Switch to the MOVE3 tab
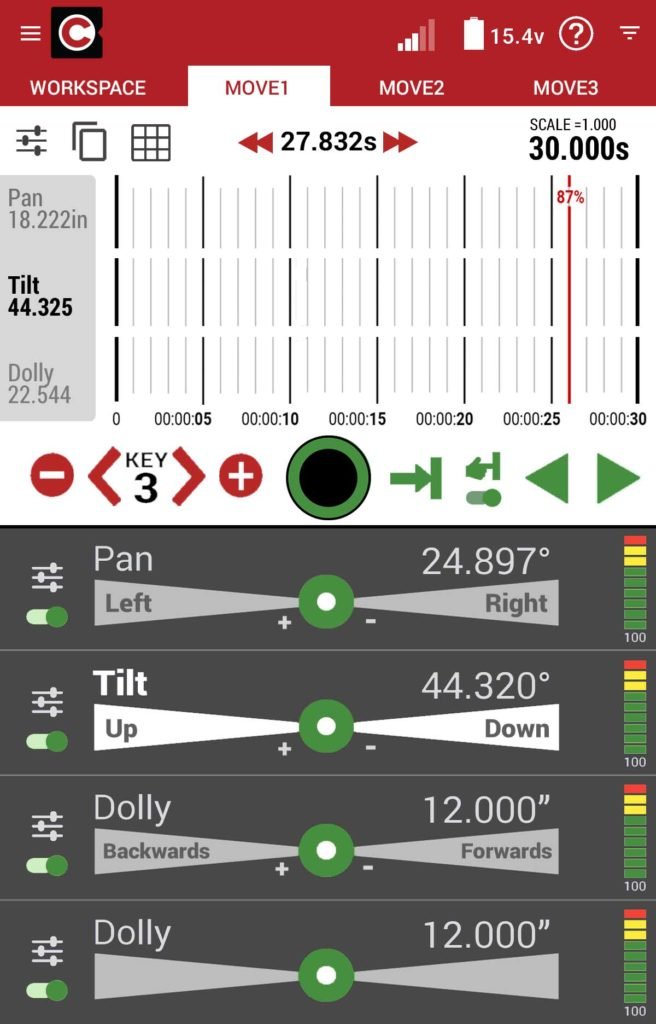The width and height of the screenshot is (656, 1024). click(x=565, y=88)
